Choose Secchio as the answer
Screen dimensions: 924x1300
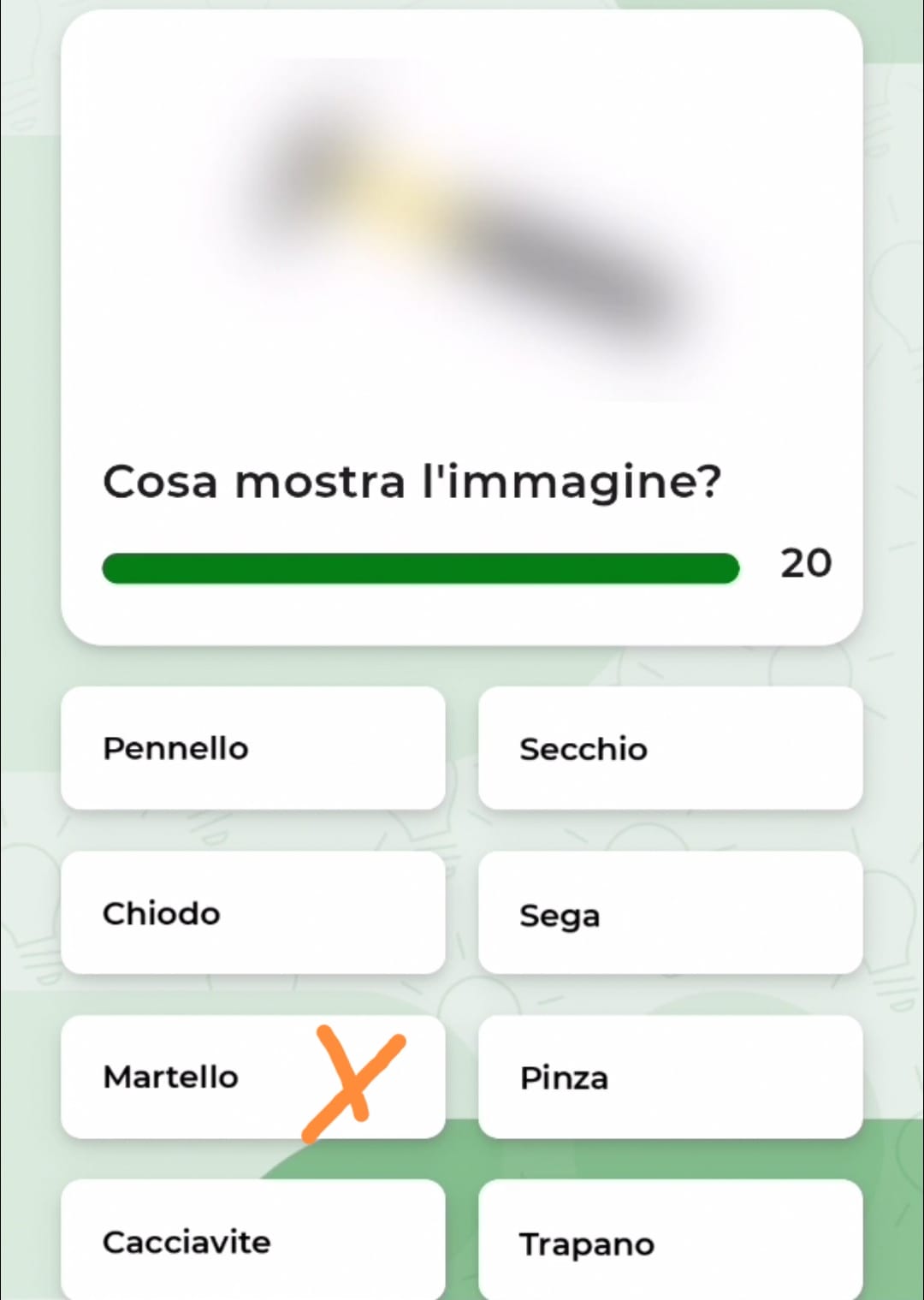click(670, 748)
